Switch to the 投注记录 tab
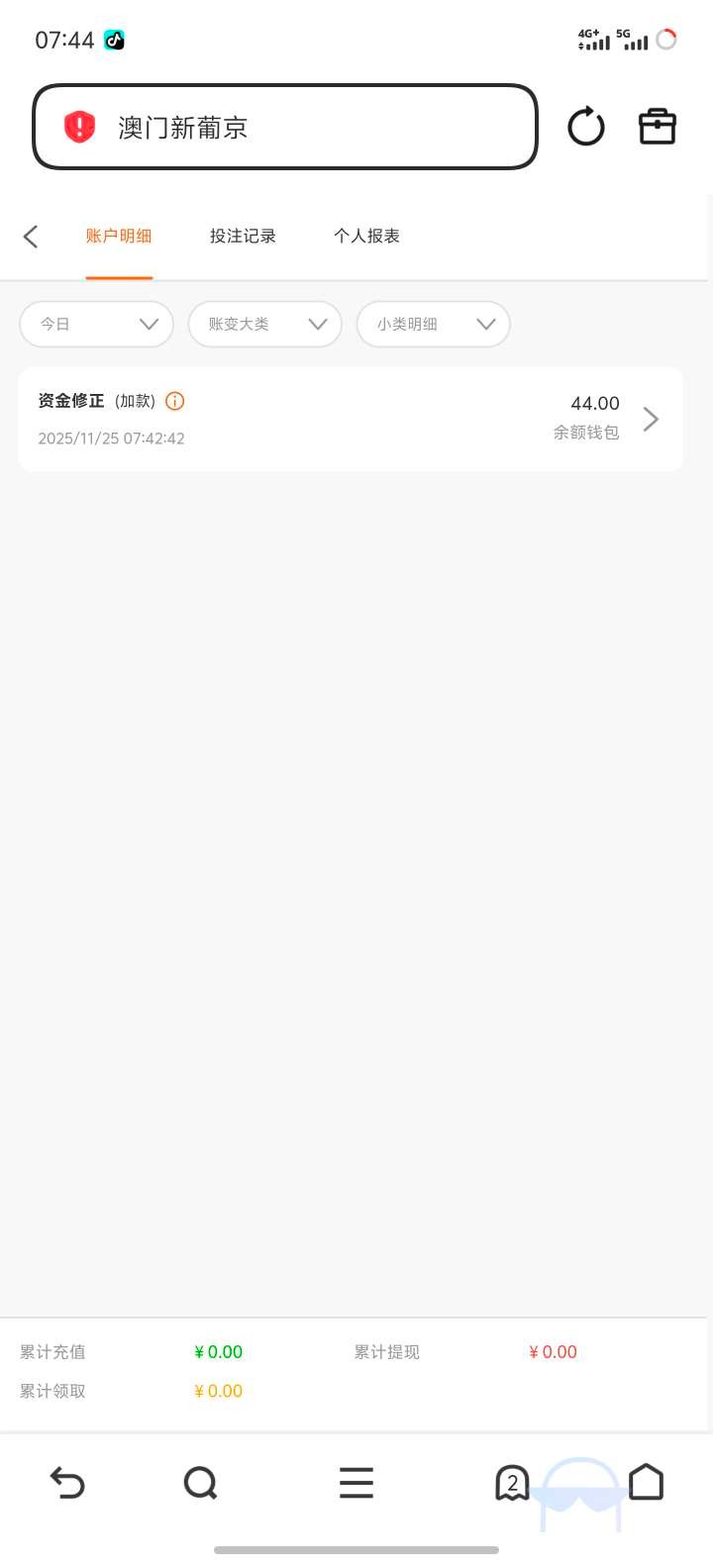713x1568 pixels. point(243,236)
